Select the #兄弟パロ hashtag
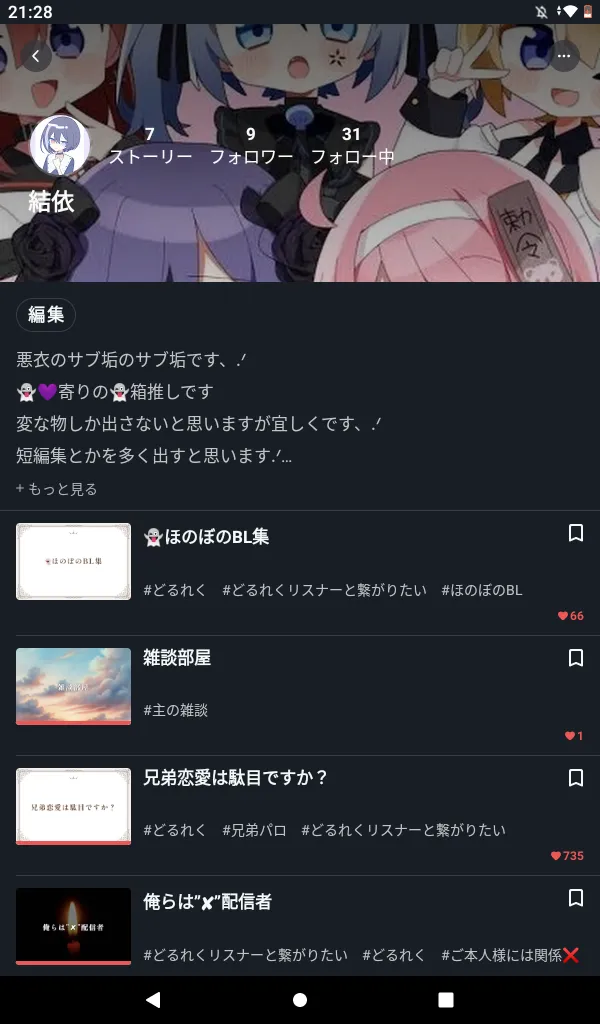 [x=254, y=830]
